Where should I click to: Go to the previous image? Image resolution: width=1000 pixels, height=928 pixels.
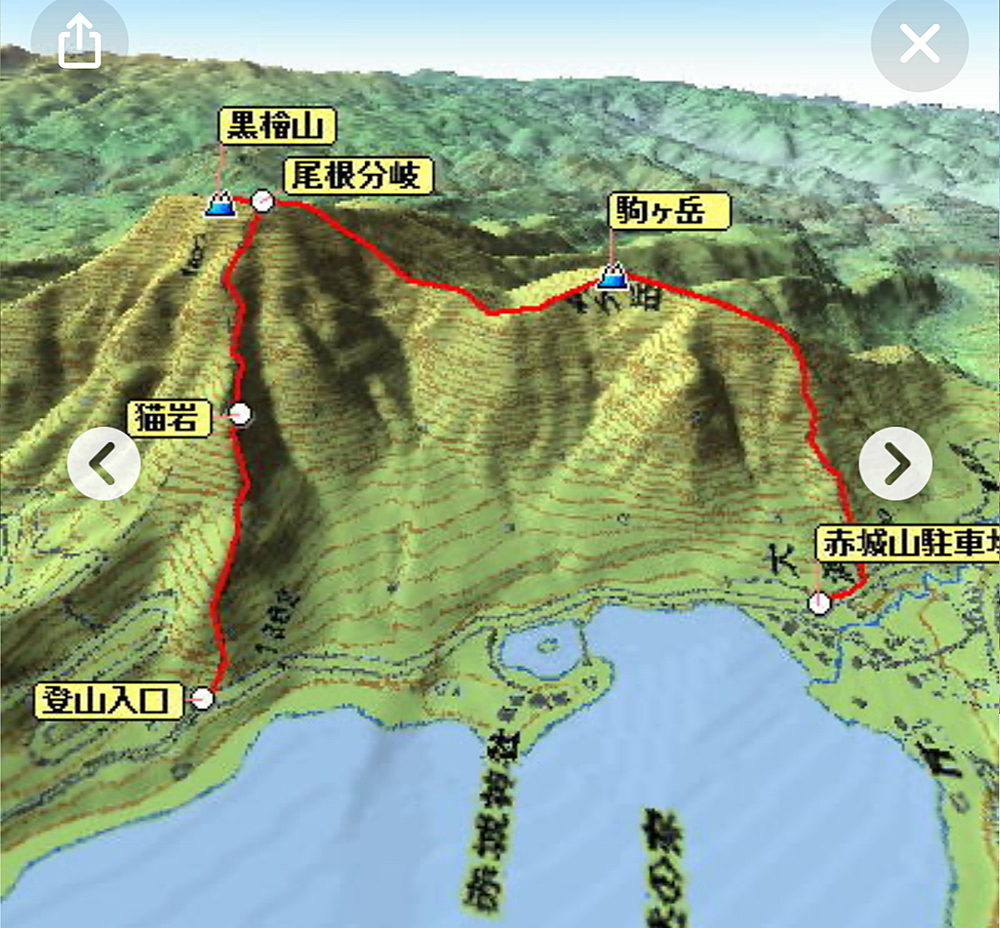(x=104, y=462)
